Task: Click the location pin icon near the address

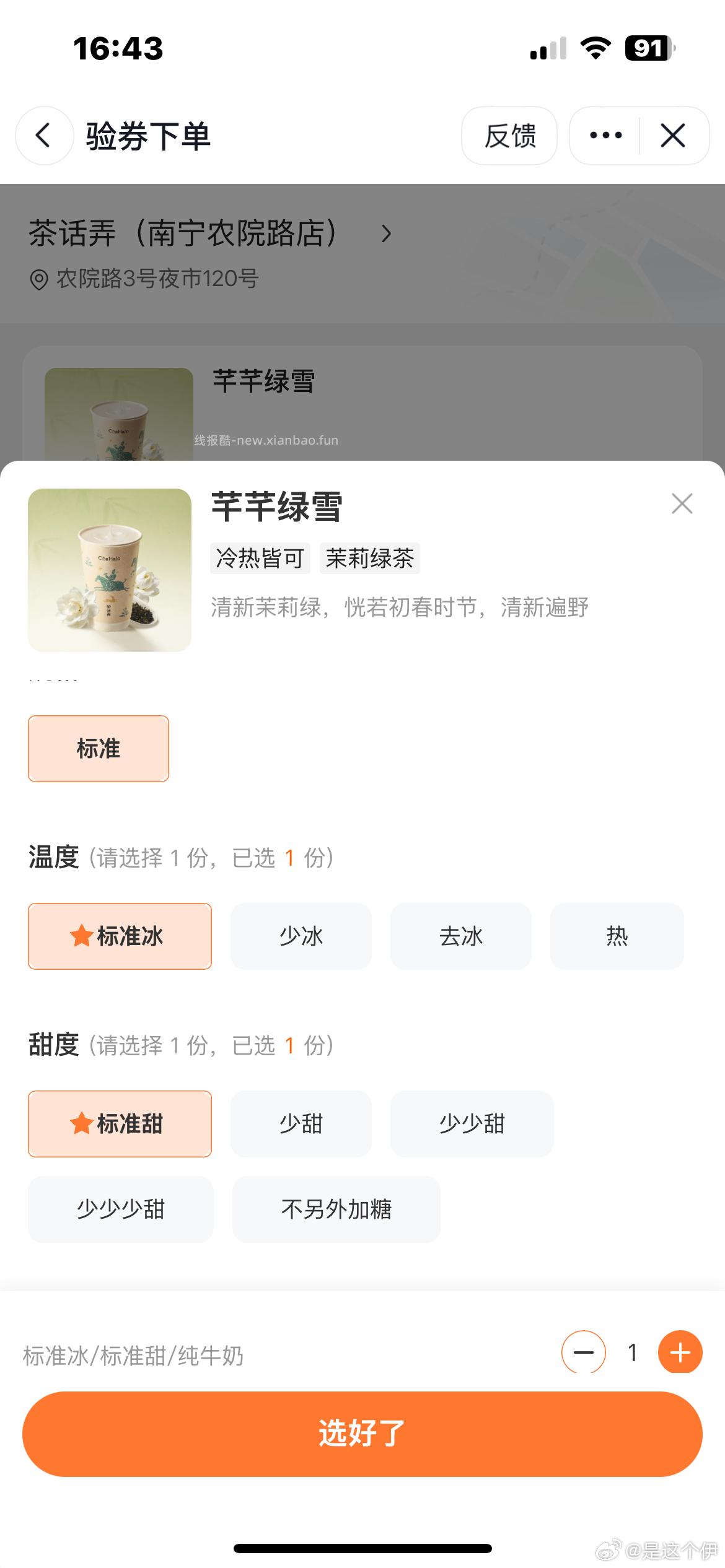Action: click(x=38, y=279)
